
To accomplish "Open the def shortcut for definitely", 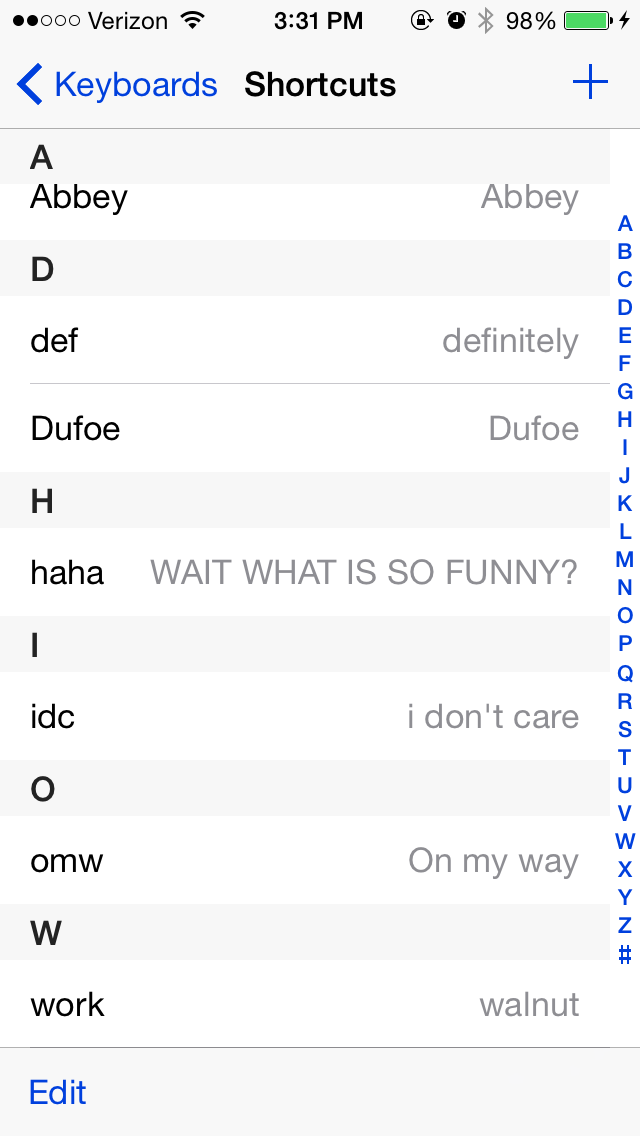I will click(x=304, y=340).
